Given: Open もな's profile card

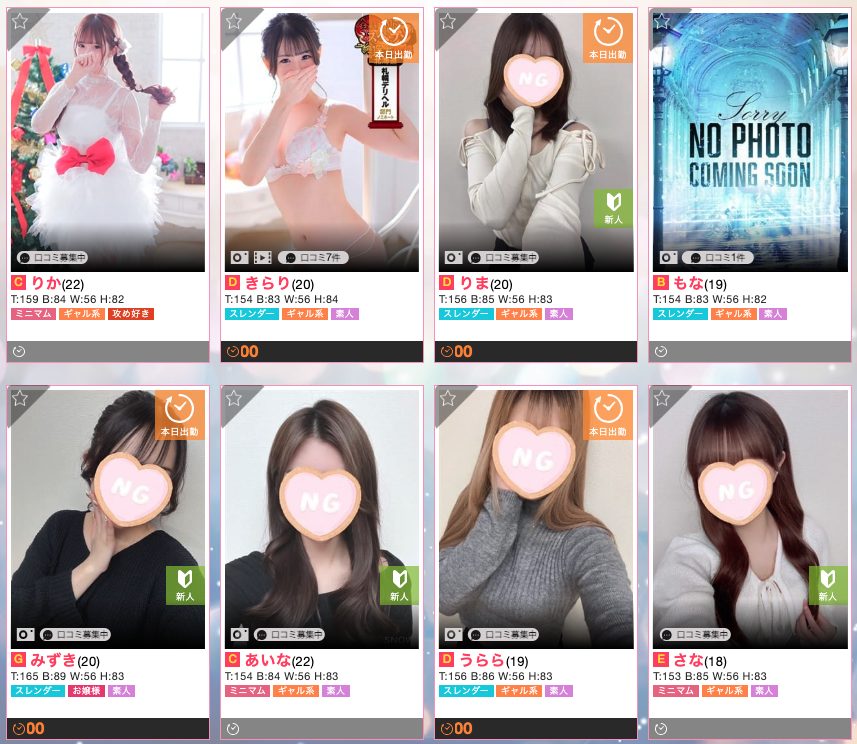Looking at the screenshot, I should tap(751, 140).
